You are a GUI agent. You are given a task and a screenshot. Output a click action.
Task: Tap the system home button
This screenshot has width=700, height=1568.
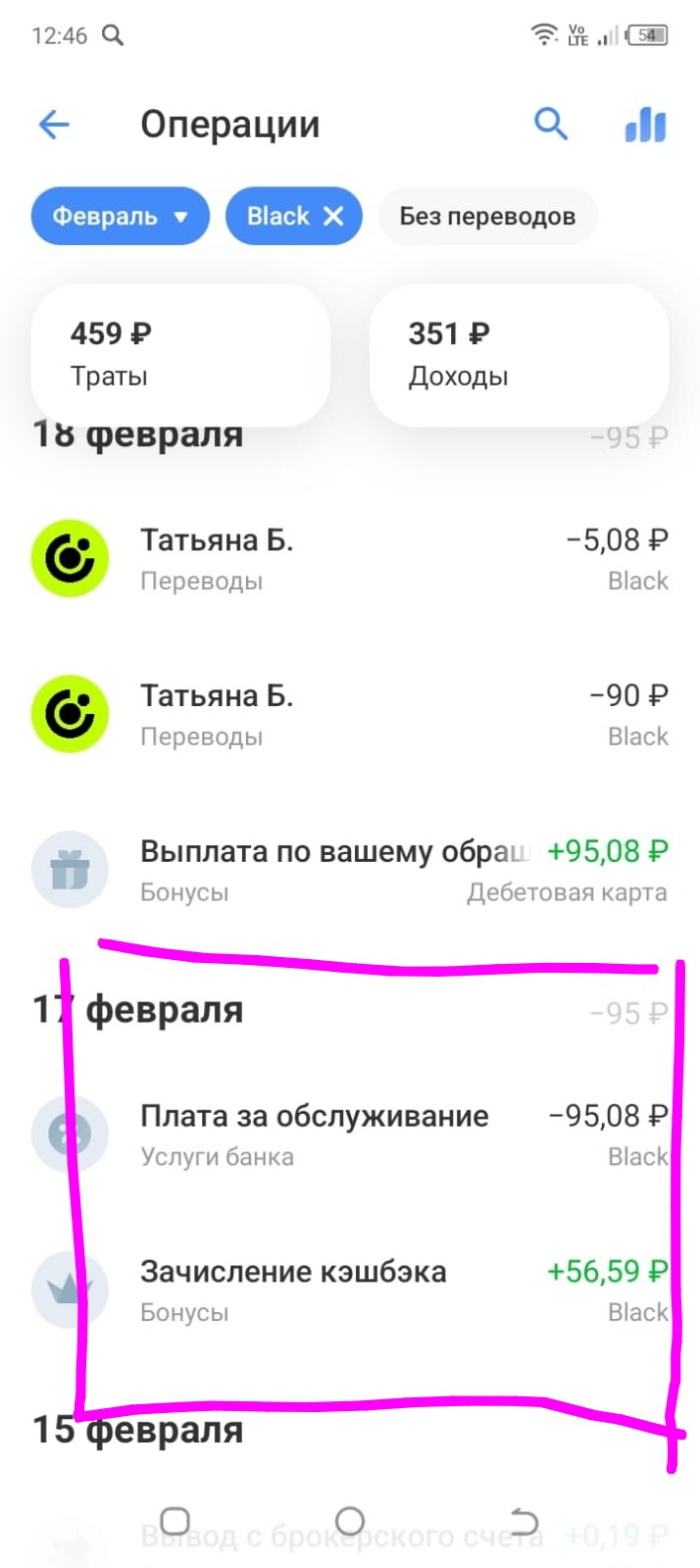[x=350, y=1521]
